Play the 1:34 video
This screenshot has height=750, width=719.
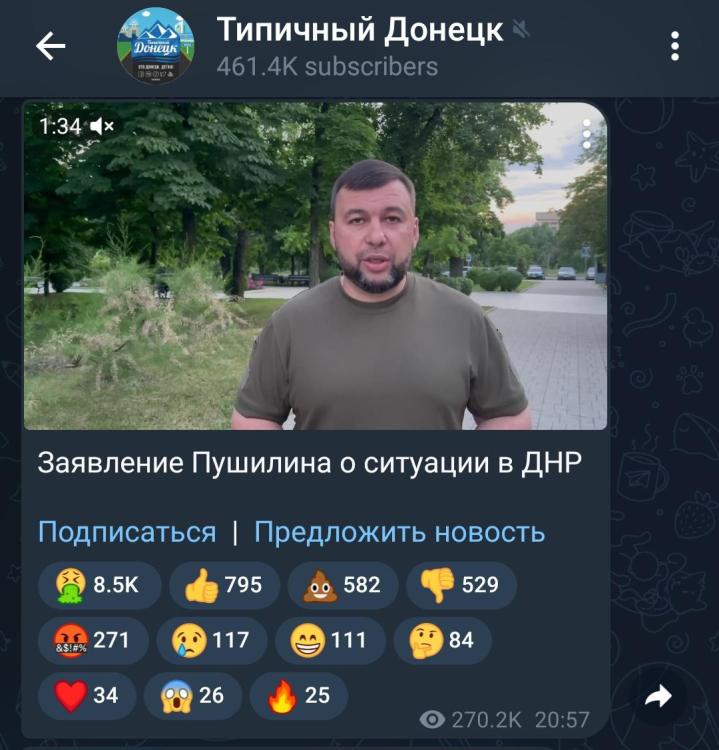(315, 266)
